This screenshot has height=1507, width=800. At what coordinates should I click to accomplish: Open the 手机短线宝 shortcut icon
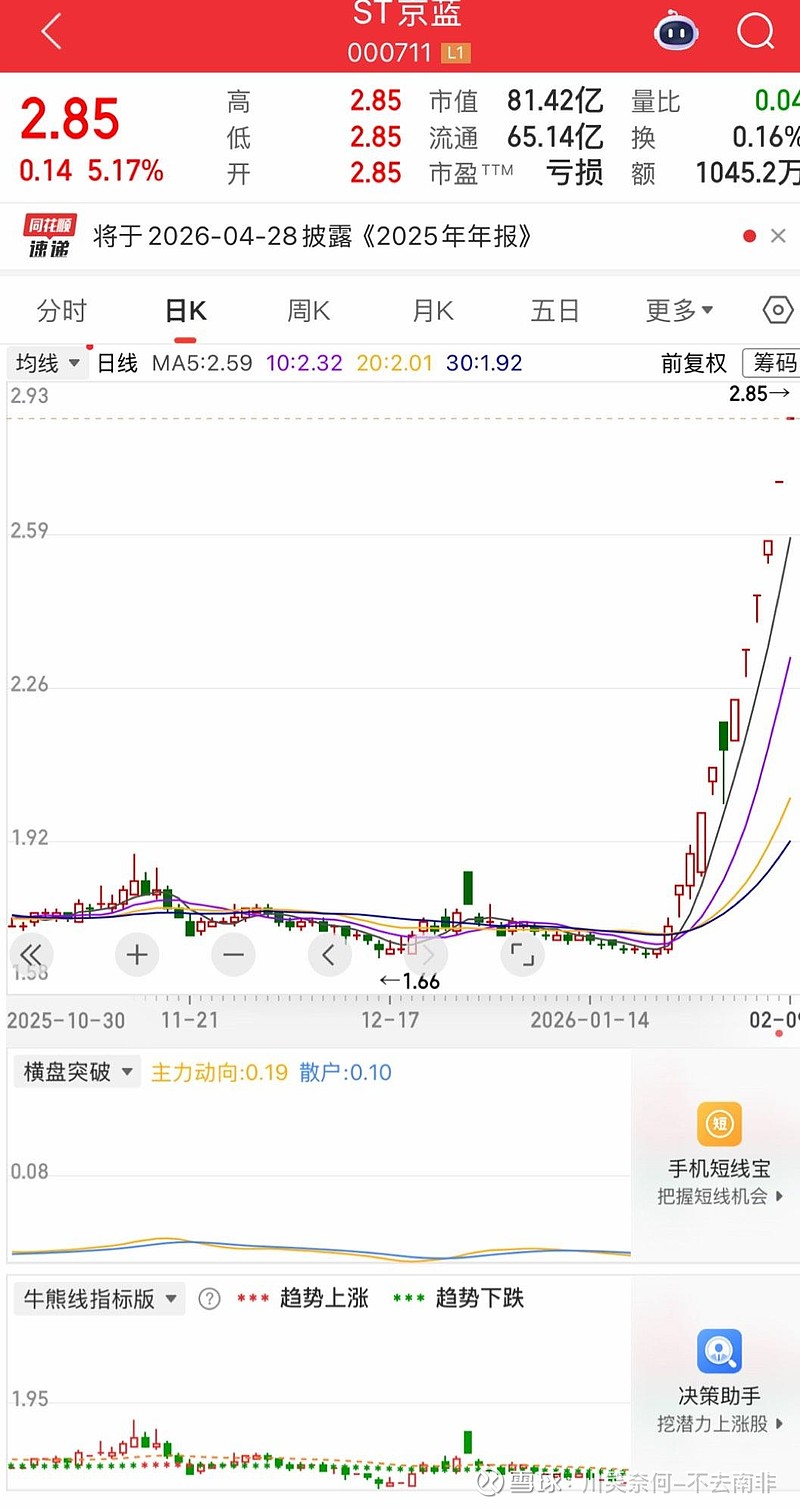click(718, 1125)
